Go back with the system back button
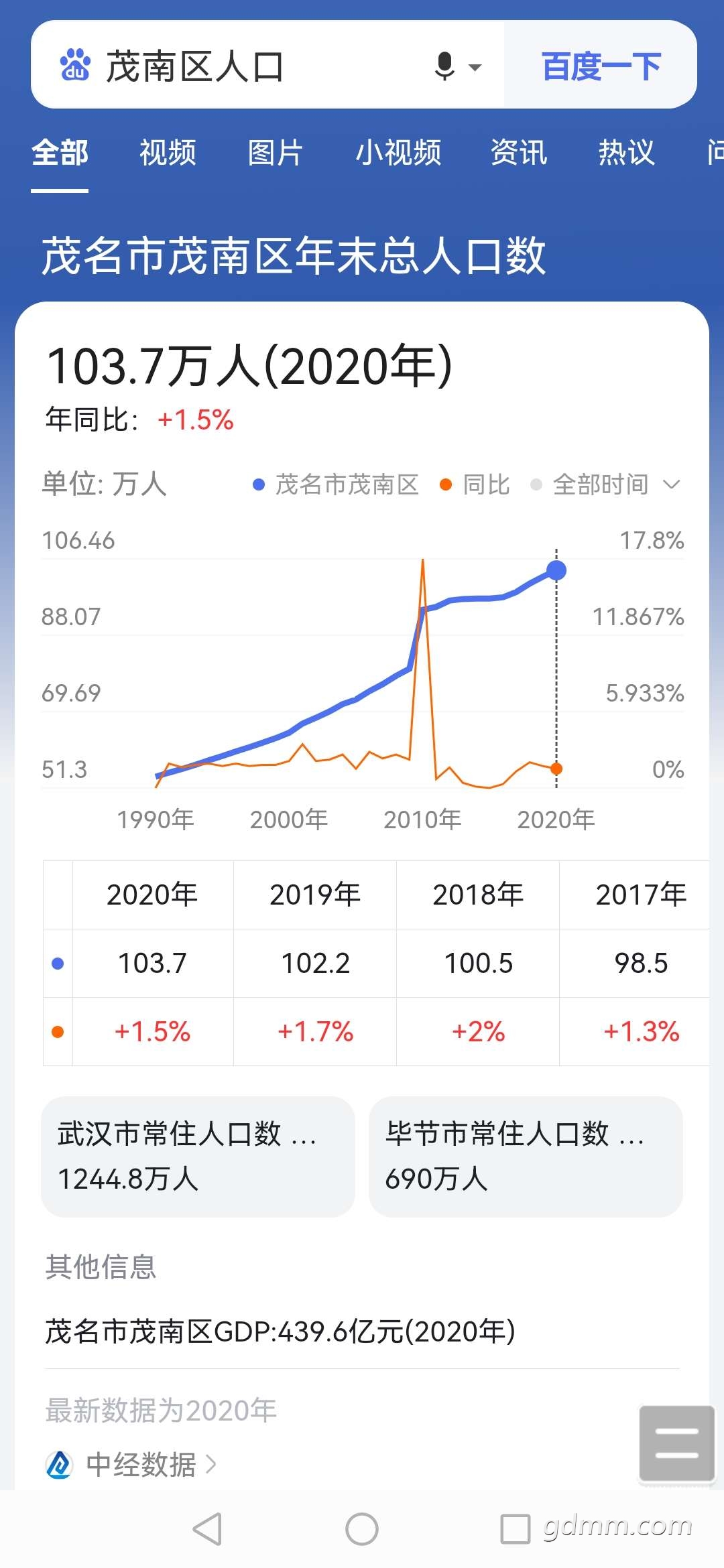The image size is (724, 1568). click(x=208, y=1529)
